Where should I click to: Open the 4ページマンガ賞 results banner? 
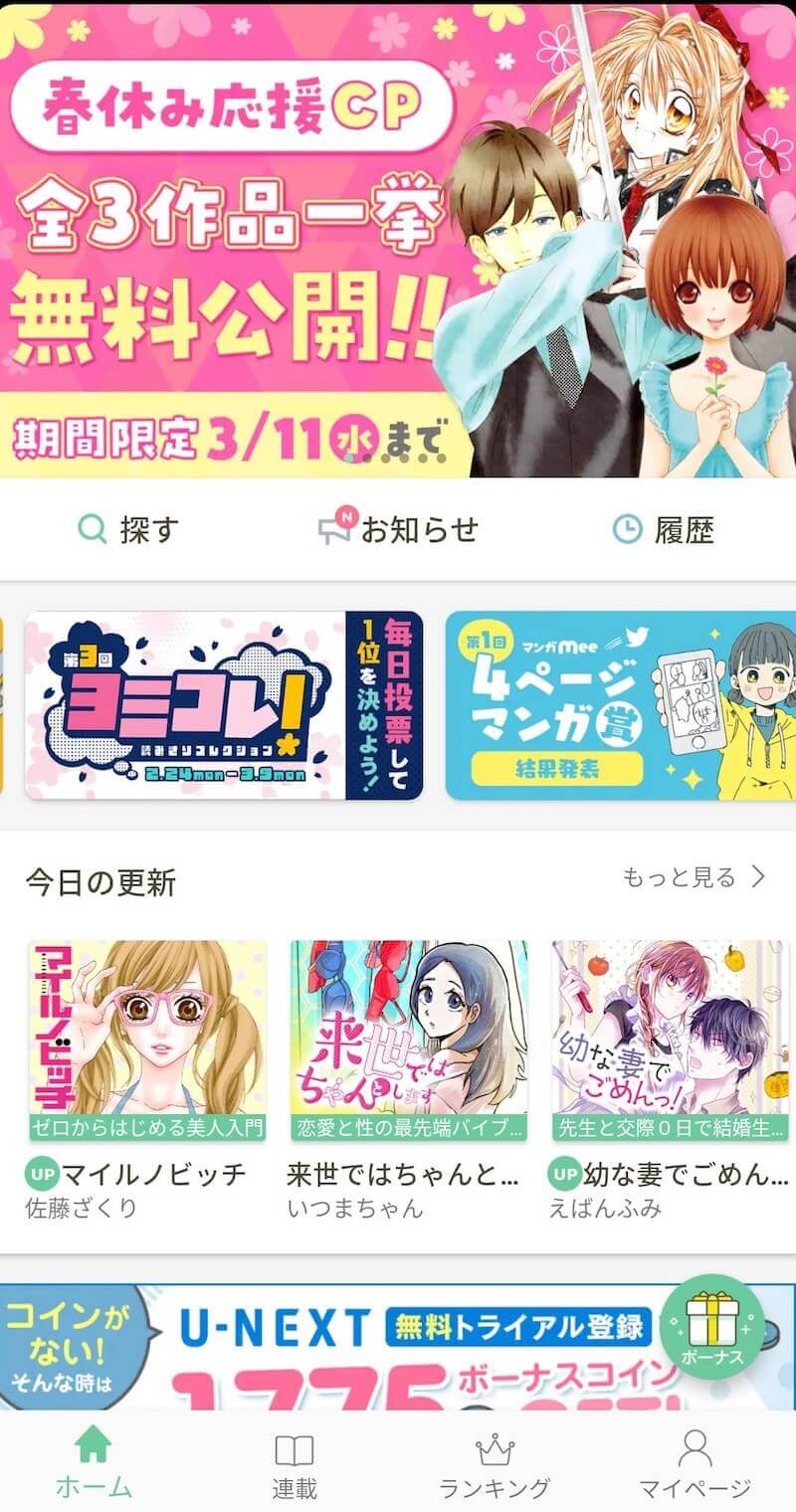621,704
